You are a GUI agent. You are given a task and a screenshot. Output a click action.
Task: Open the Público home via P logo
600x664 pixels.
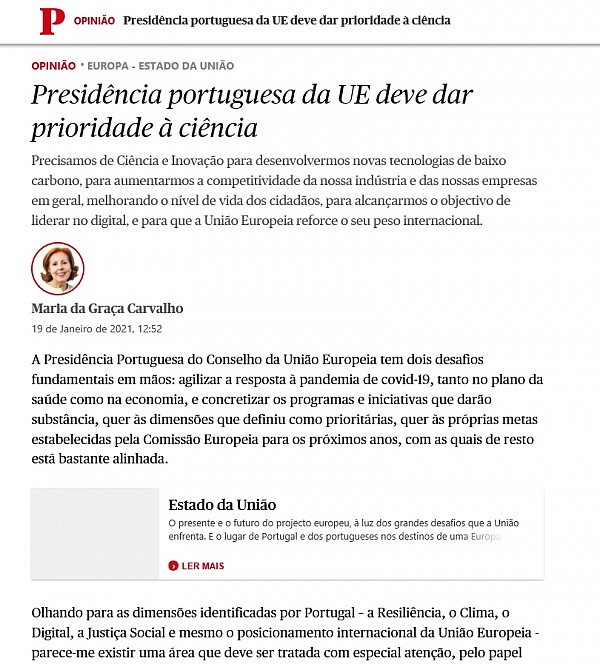(51, 20)
